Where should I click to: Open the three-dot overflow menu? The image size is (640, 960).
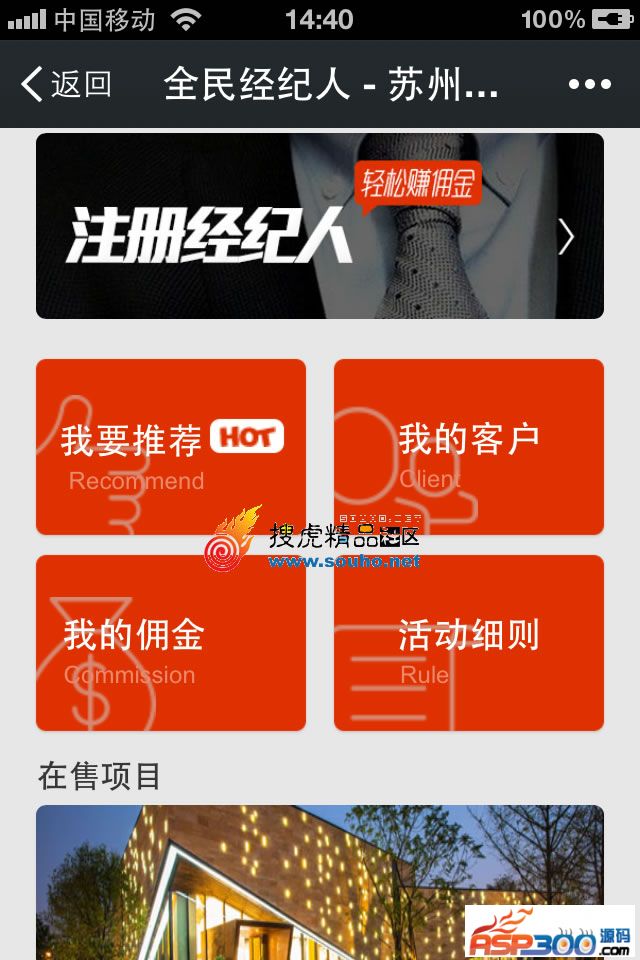[x=589, y=85]
